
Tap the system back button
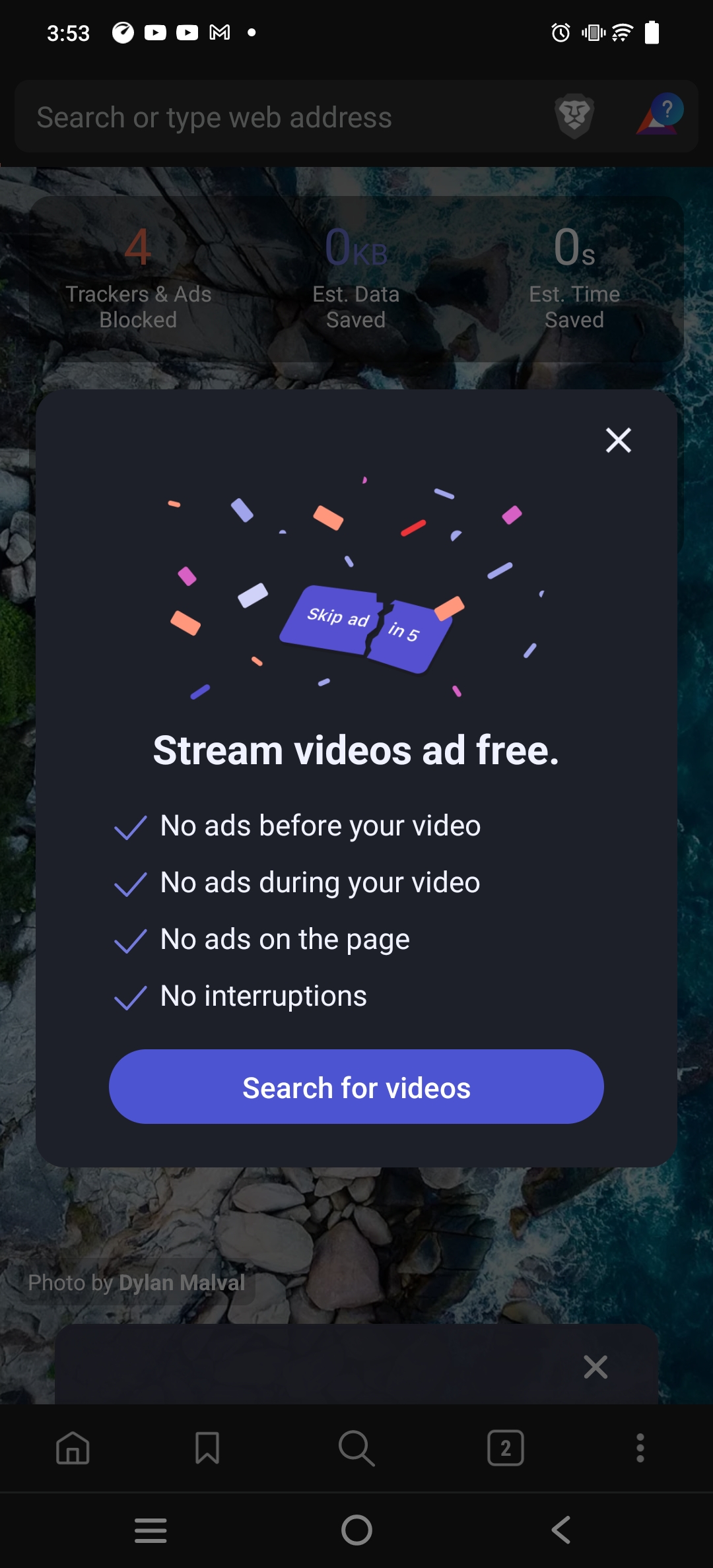(x=560, y=1530)
